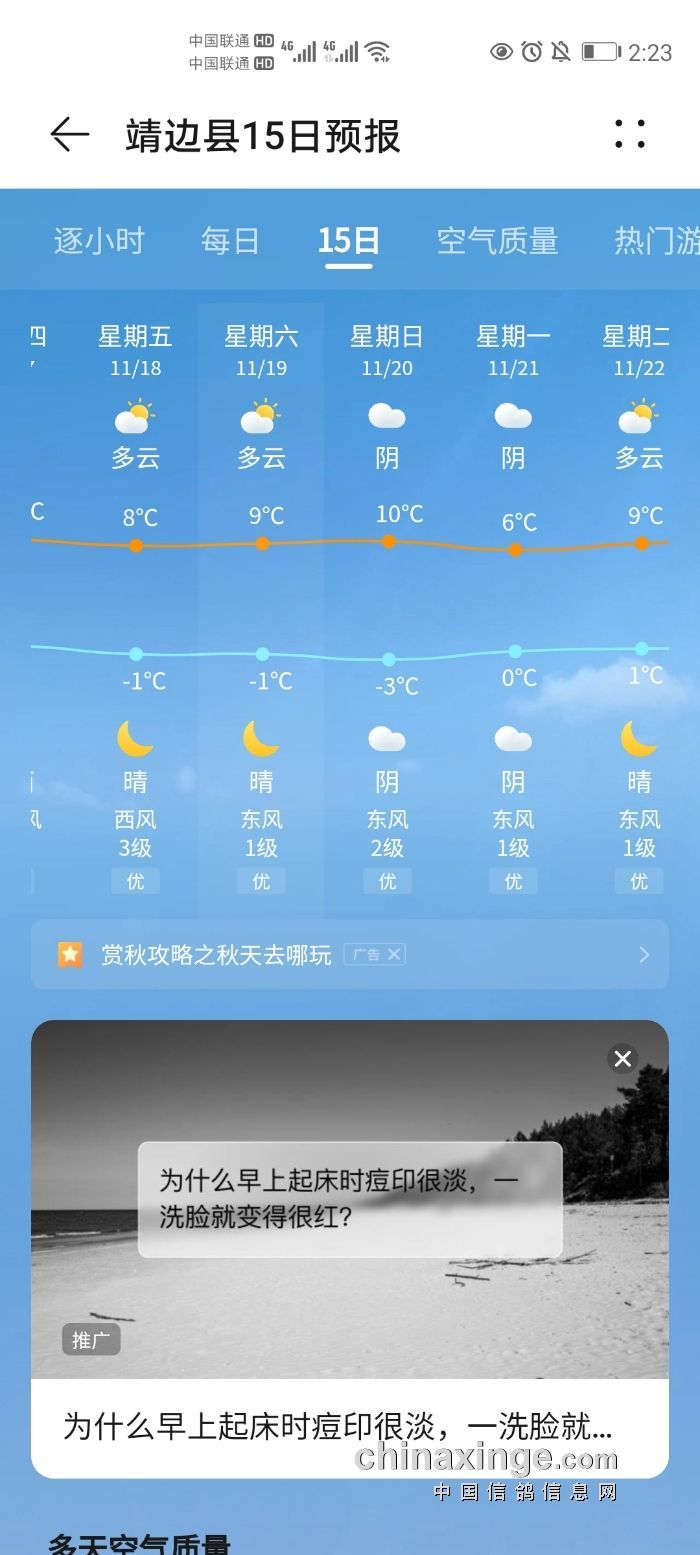Switch to the 空气质量 tab
This screenshot has width=700, height=1555.
(497, 241)
